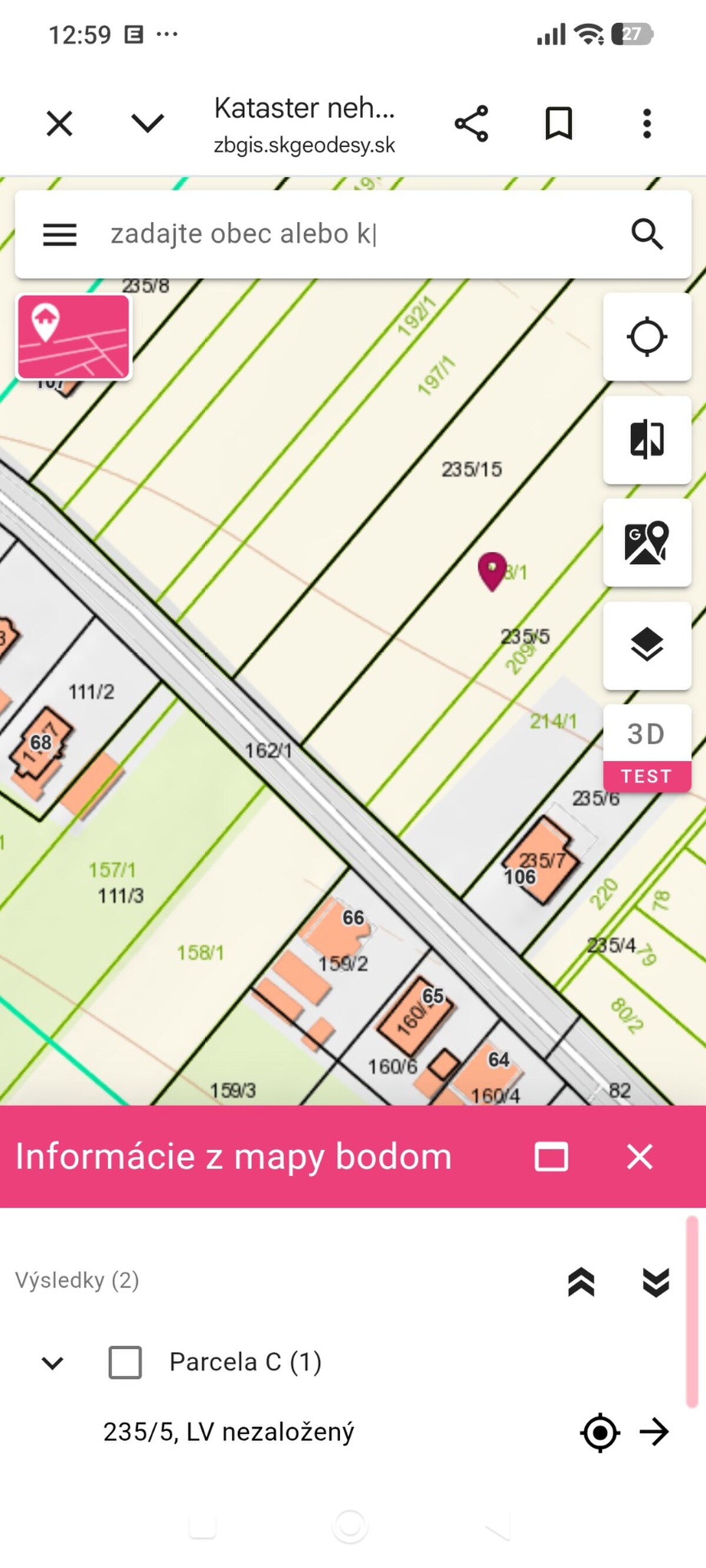Open the hamburger menu in search bar

pyautogui.click(x=59, y=235)
